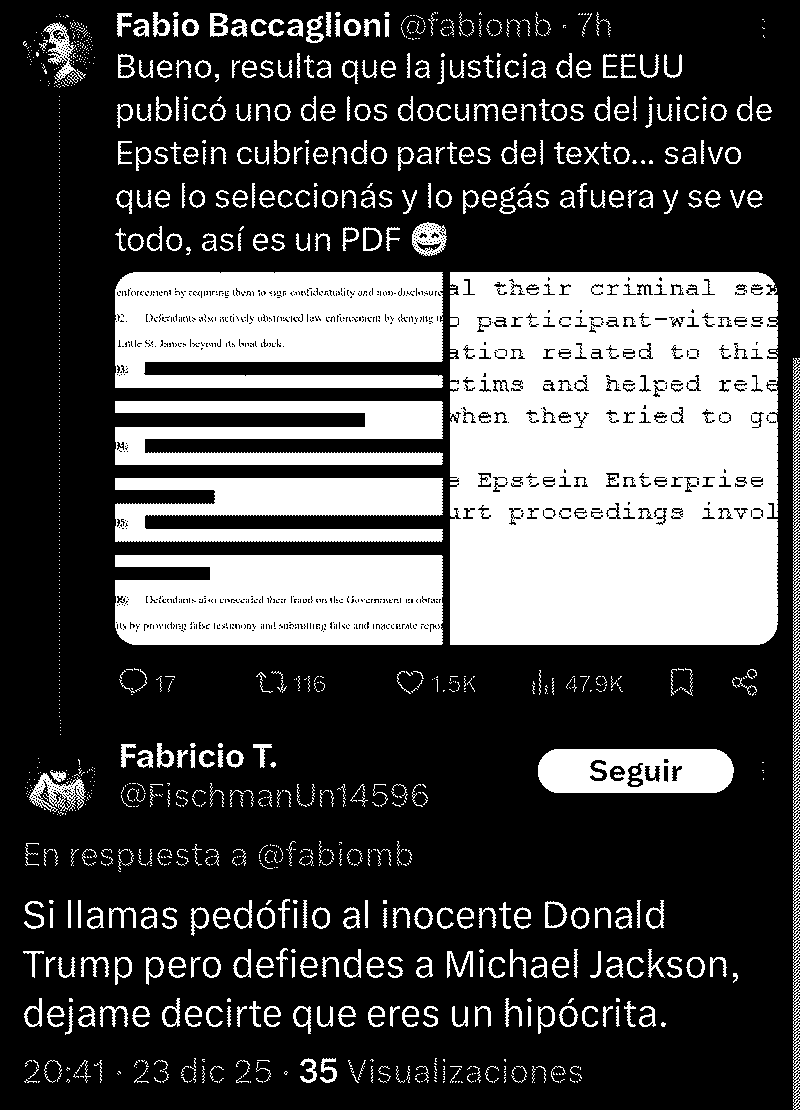Open overflow menu on Fabricio T.'s reply

tap(766, 771)
